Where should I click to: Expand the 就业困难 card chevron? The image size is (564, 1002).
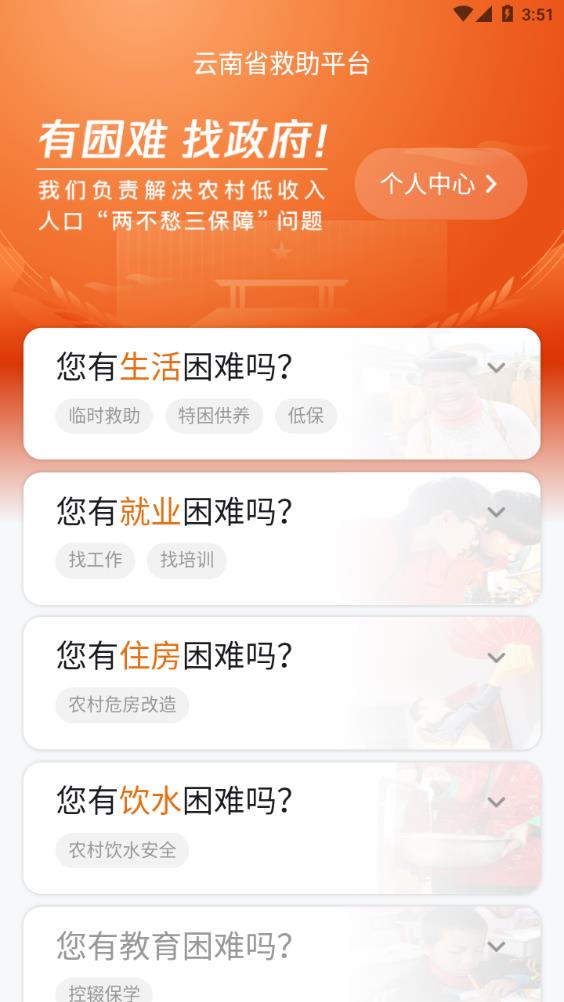(496, 512)
